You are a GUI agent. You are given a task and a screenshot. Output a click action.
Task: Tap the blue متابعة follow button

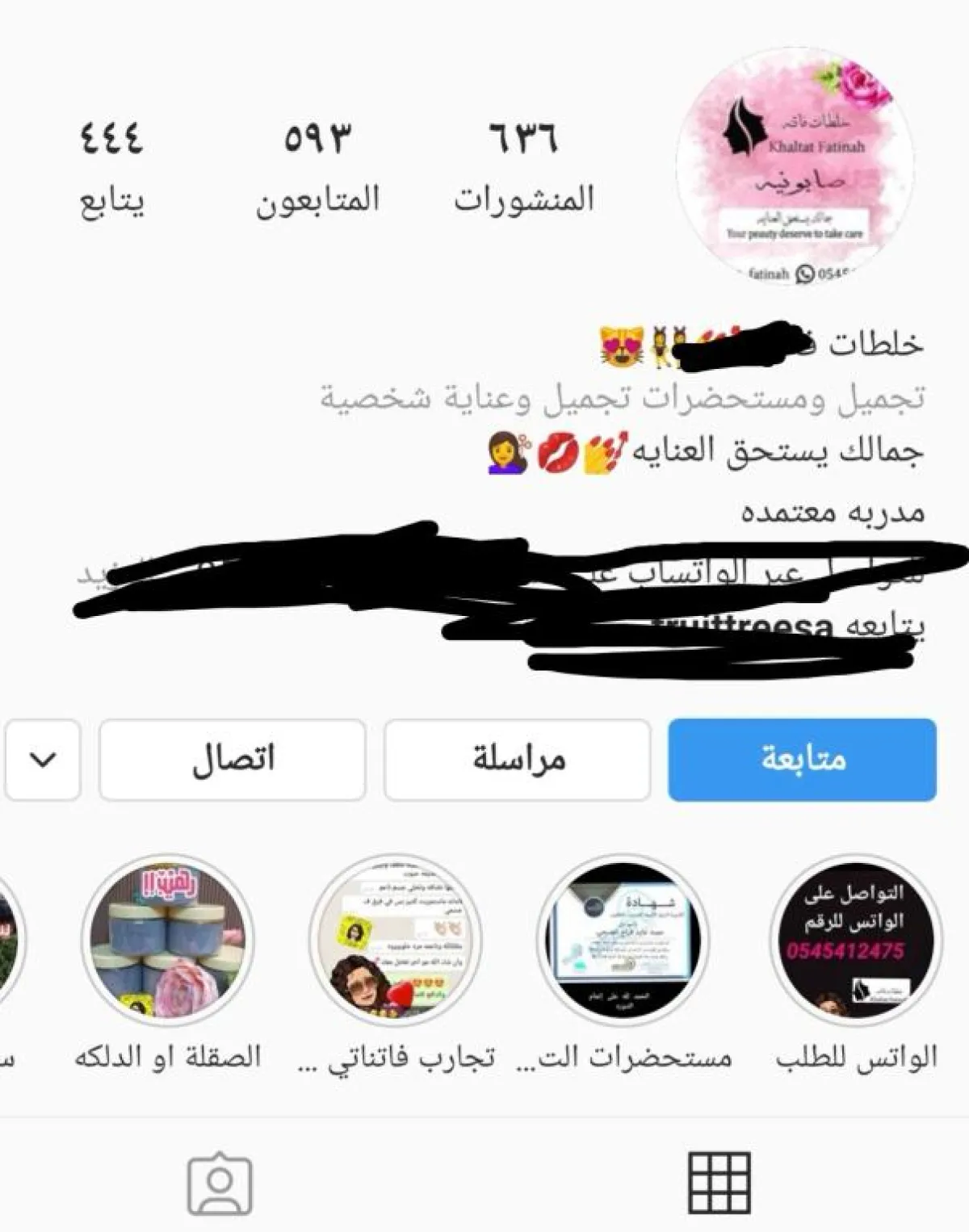pos(802,760)
